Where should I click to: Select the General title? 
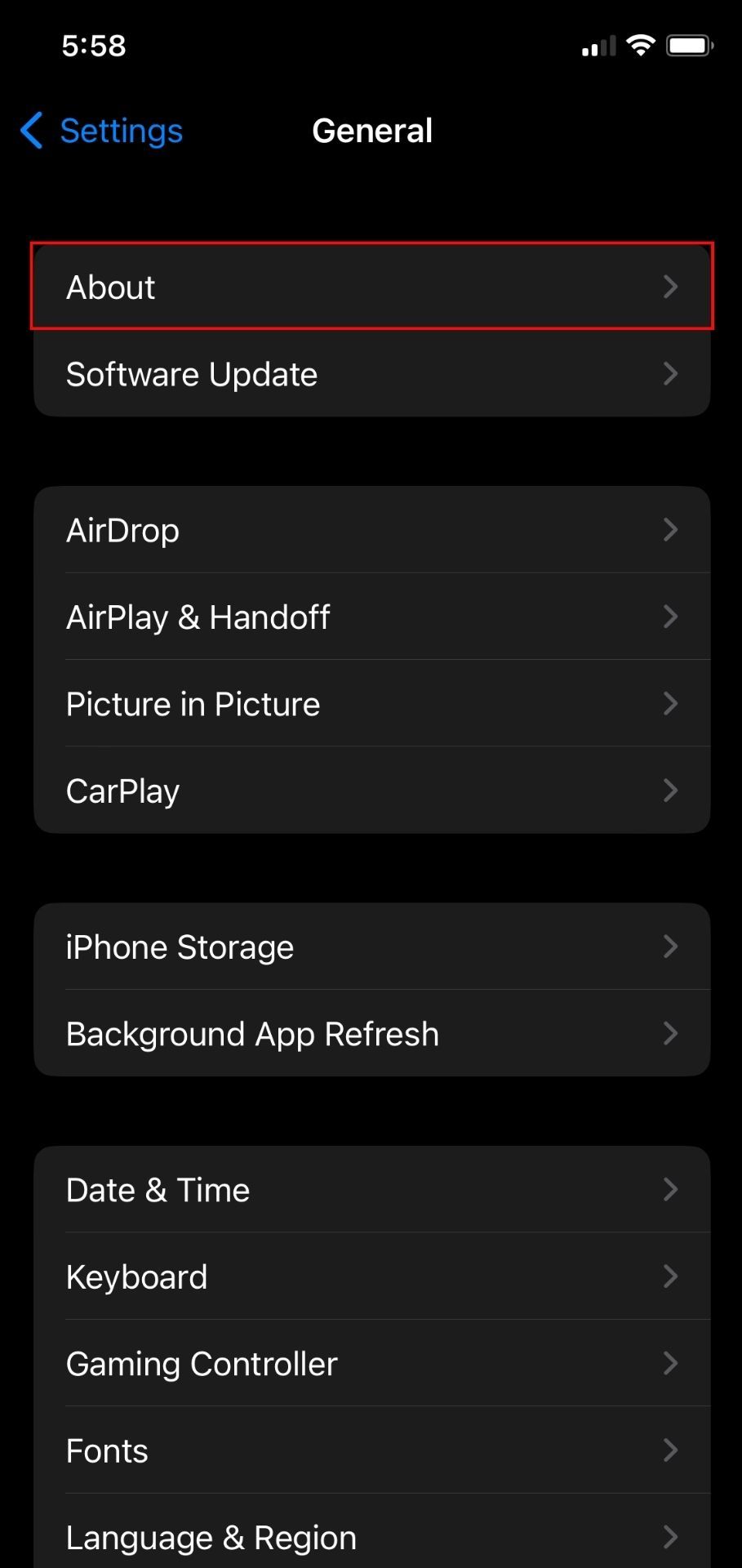coord(372,130)
